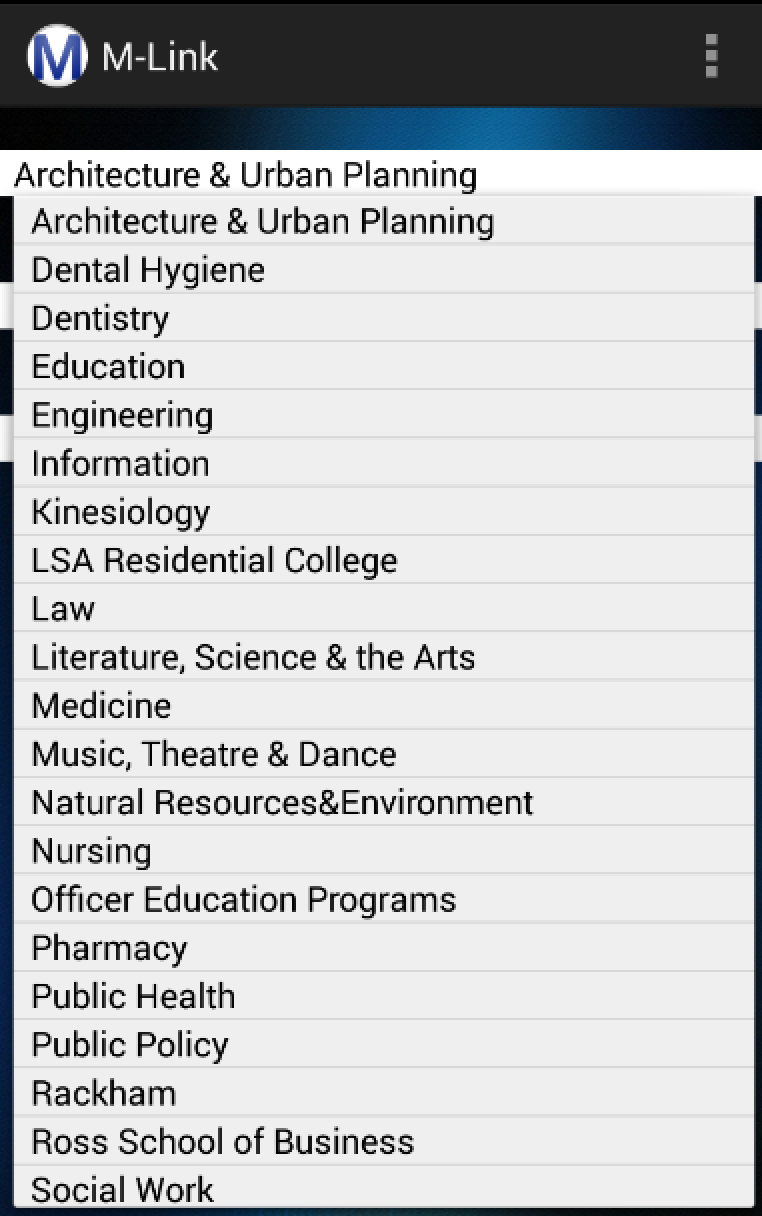Screen dimensions: 762x1216
Task: Pick Education from the dropdown list
Action: [383, 366]
